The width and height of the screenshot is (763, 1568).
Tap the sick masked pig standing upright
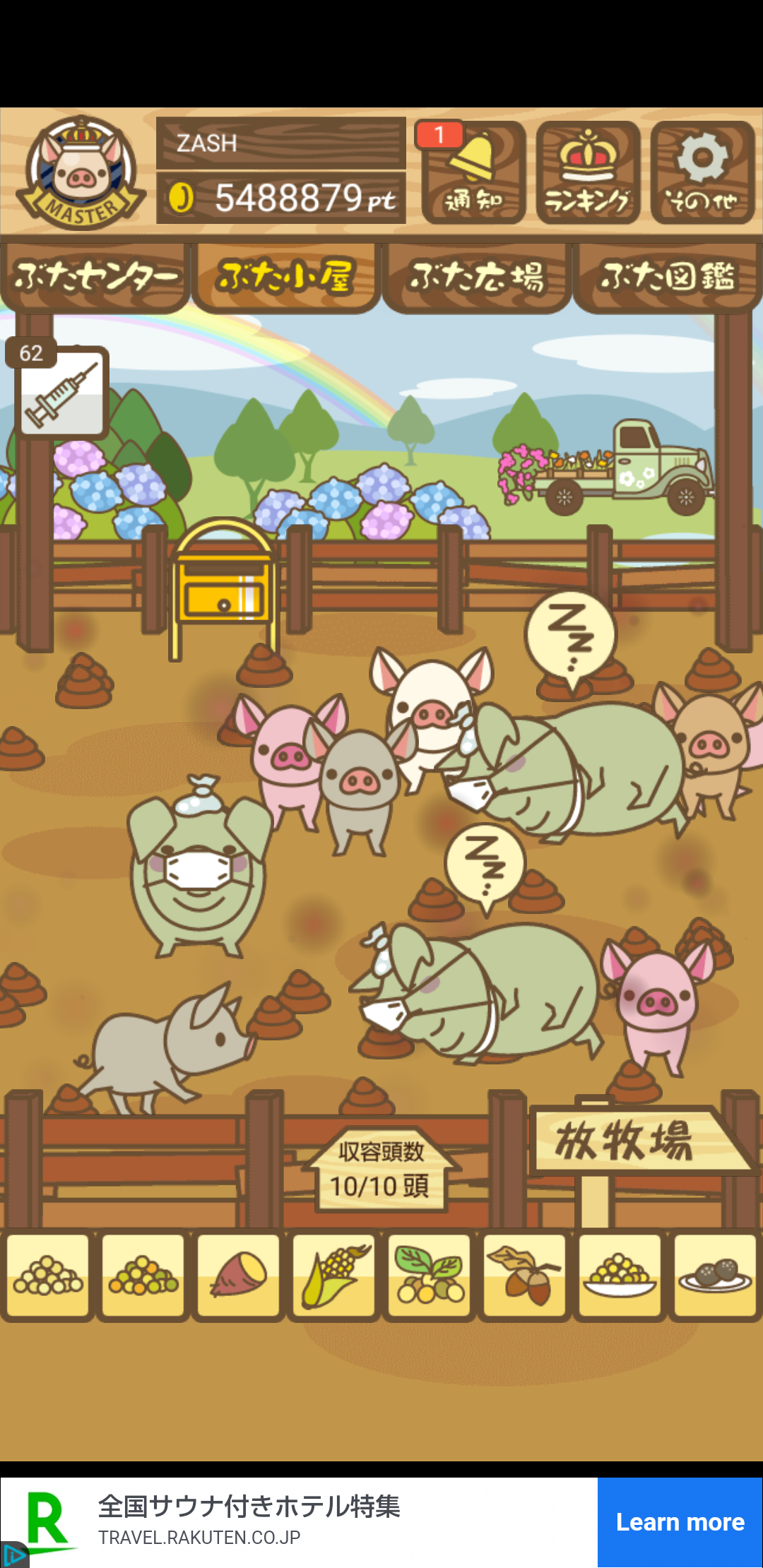[x=198, y=869]
